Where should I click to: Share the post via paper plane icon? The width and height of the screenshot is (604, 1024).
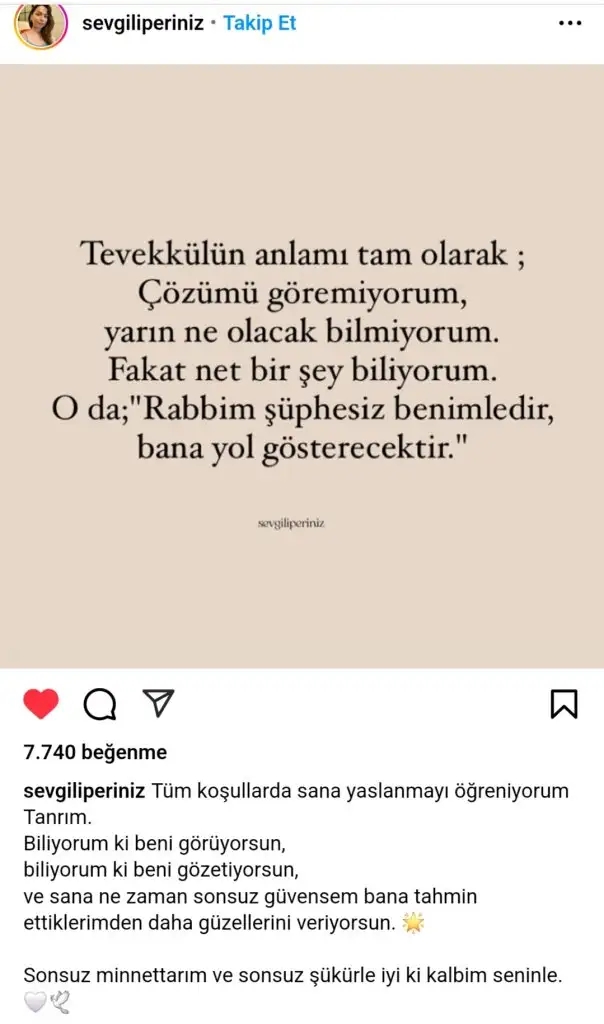pos(157,704)
